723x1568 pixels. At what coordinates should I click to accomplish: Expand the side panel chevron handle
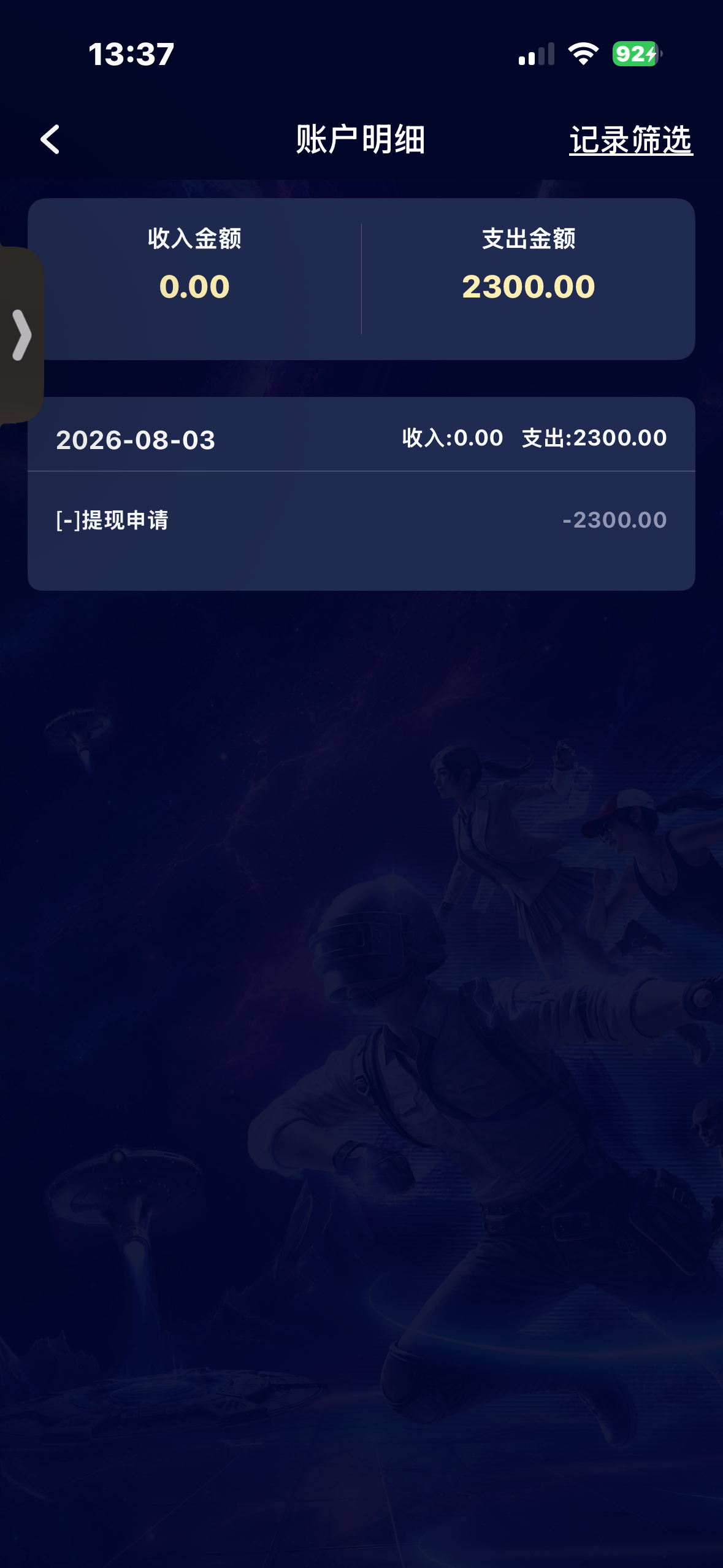21,335
